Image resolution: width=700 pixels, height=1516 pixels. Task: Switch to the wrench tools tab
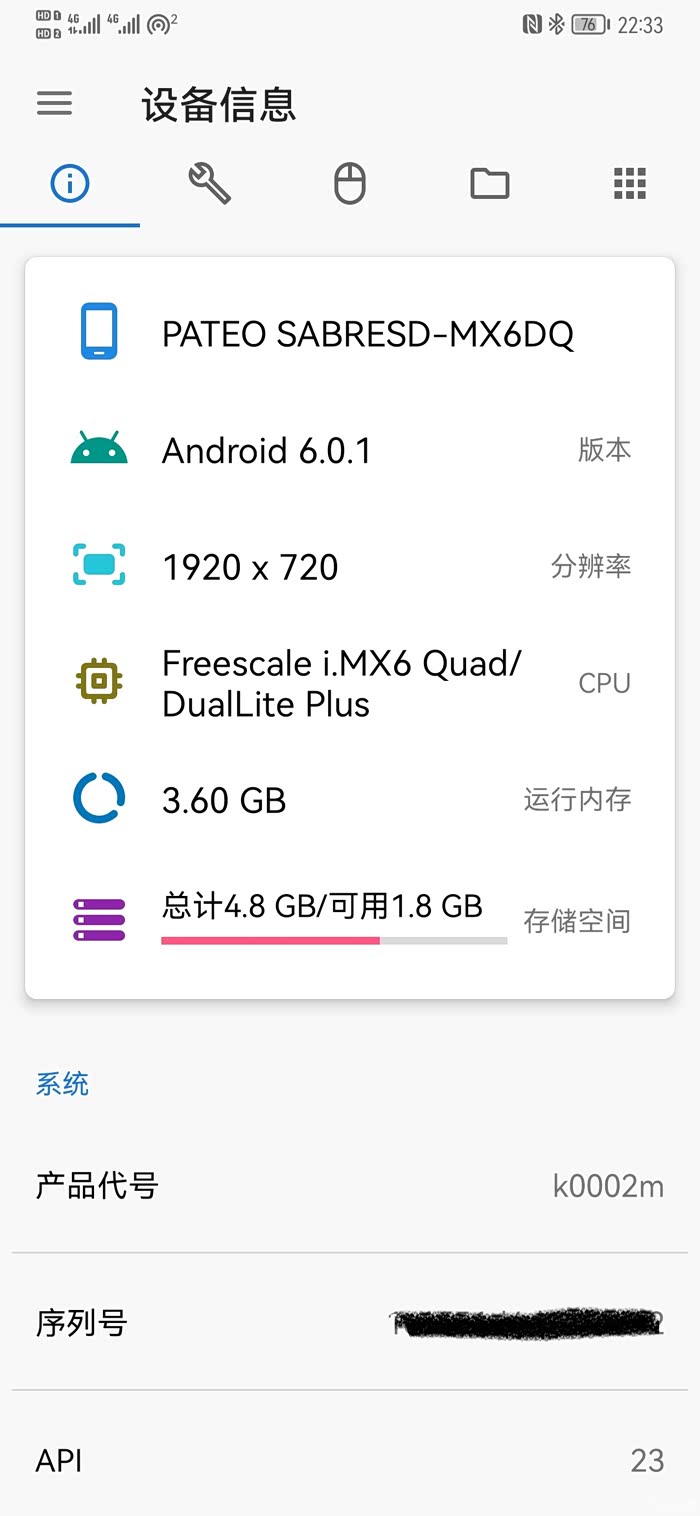click(x=209, y=184)
